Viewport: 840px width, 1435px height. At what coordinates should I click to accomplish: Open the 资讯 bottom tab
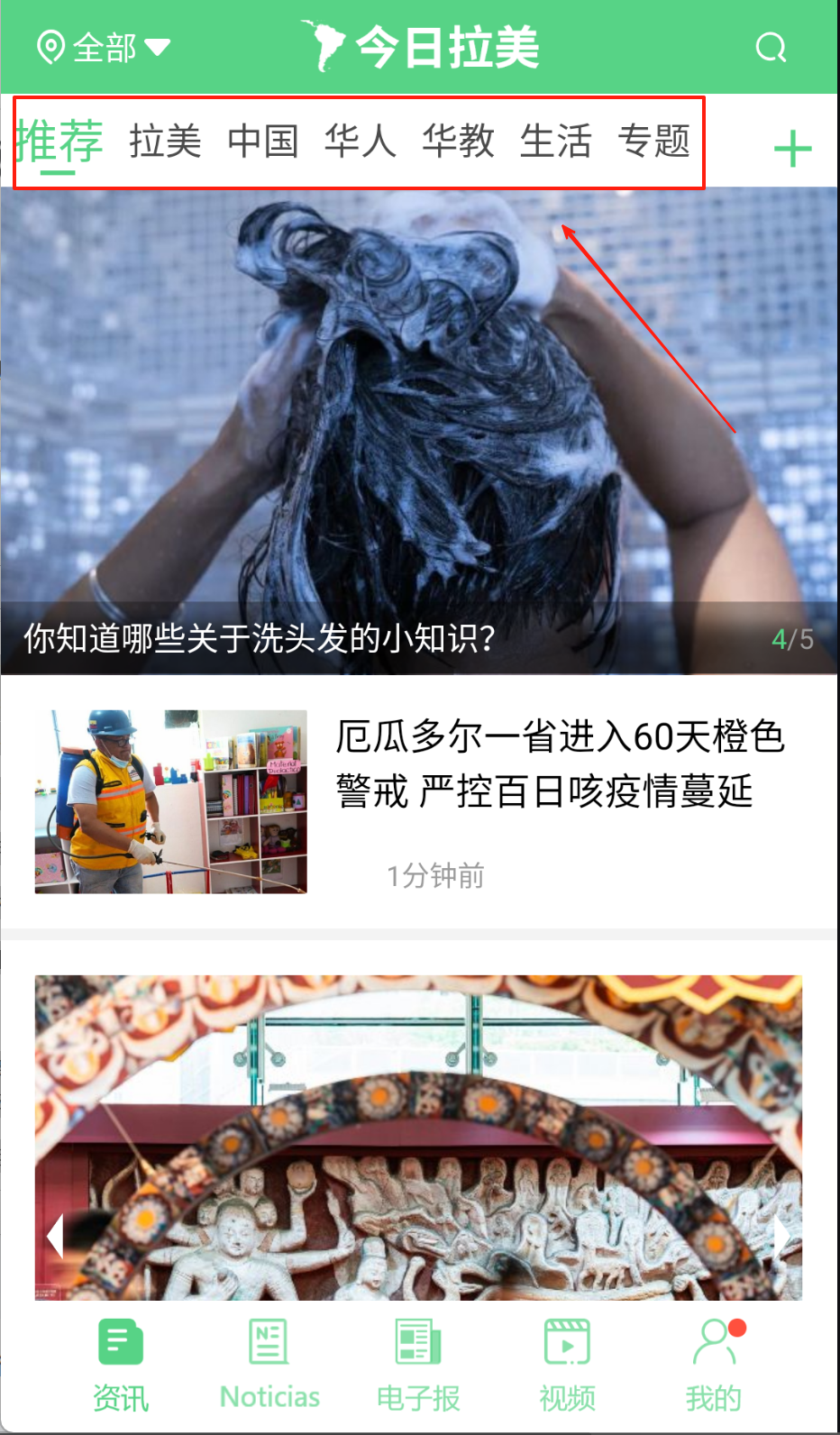pyautogui.click(x=121, y=1365)
